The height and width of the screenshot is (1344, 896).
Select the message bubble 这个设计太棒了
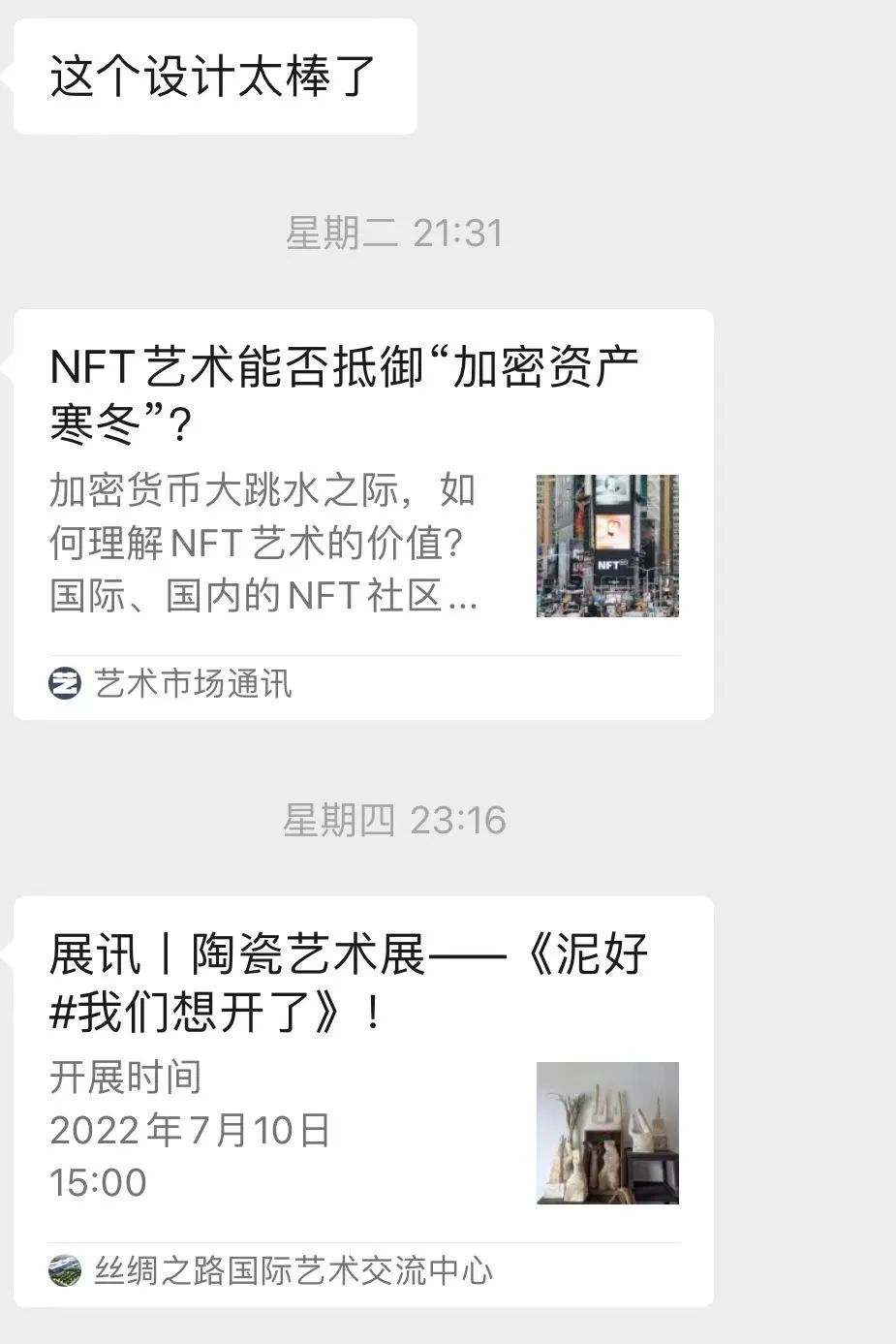point(213,76)
